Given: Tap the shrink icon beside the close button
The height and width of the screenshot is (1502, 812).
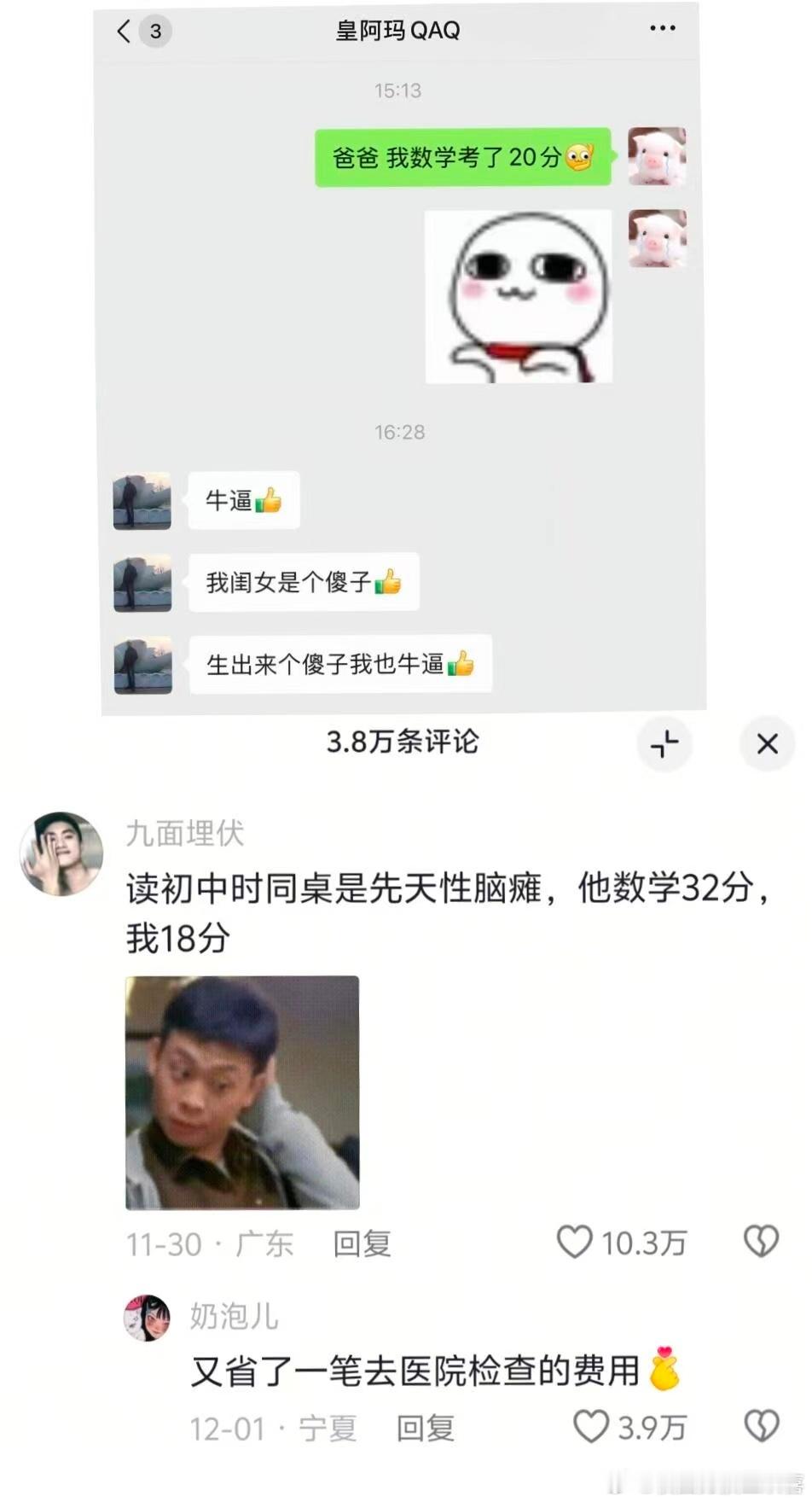Looking at the screenshot, I should coord(665,744).
